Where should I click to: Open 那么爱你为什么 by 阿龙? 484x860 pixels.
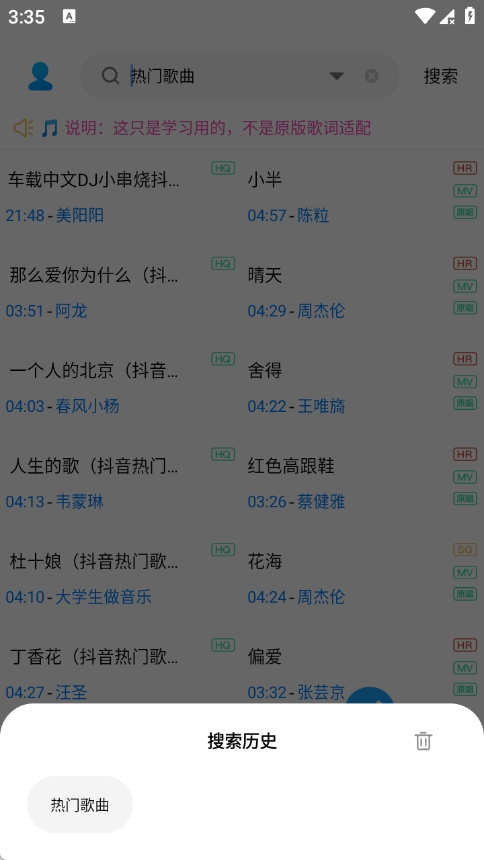tap(121, 292)
